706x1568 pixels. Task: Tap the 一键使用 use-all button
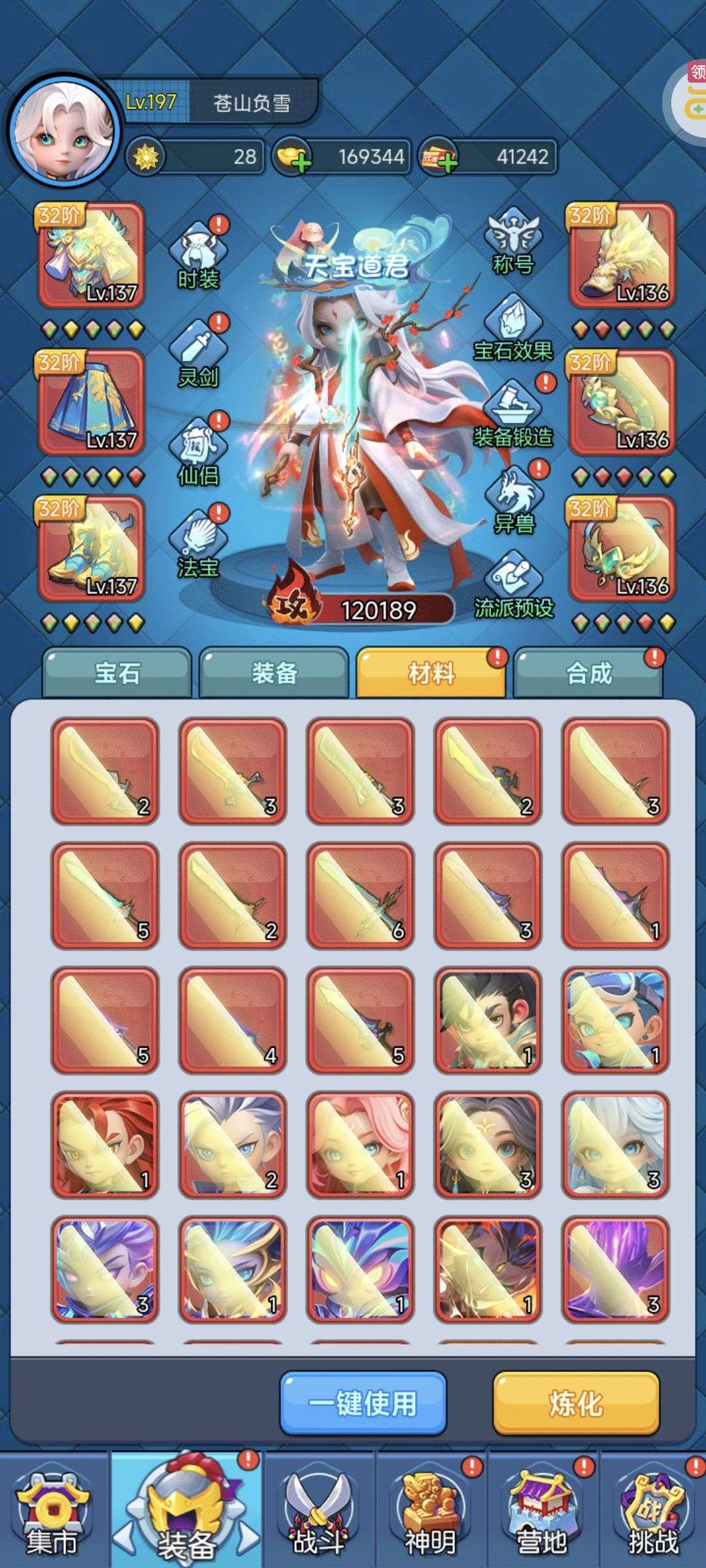363,1403
